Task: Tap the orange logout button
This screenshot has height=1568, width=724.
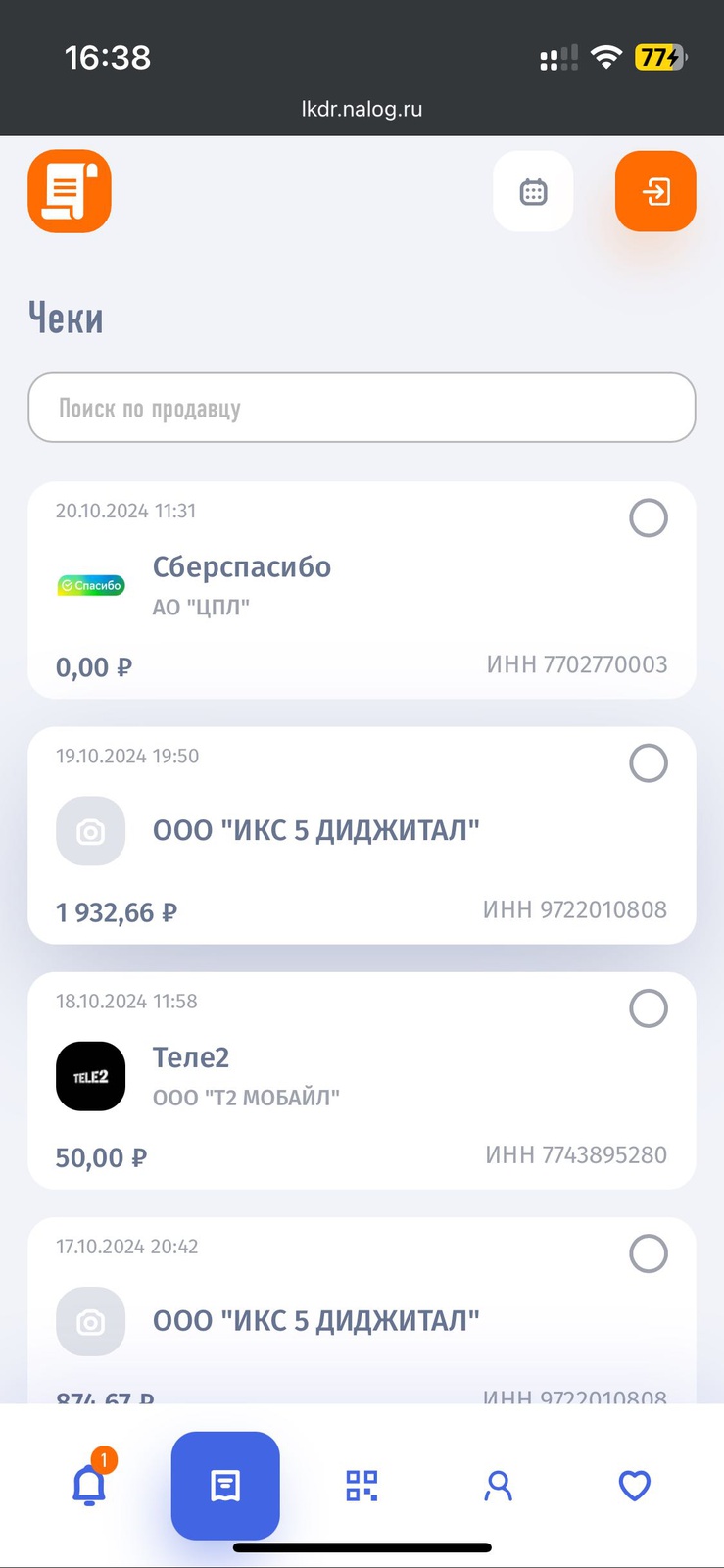Action: [x=655, y=191]
